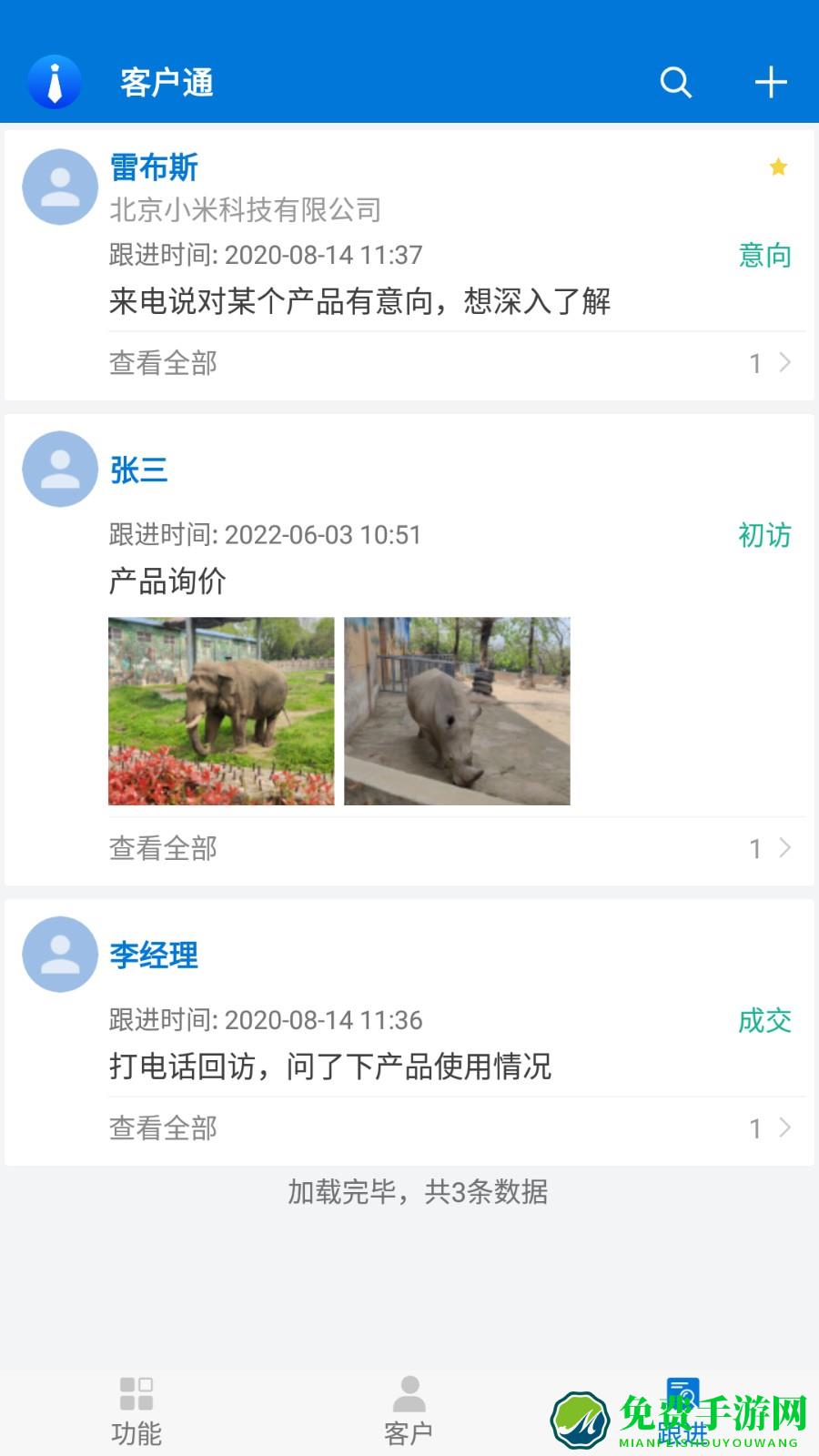
Task: Expand 李经理's entry using the chevron
Action: tap(784, 1127)
